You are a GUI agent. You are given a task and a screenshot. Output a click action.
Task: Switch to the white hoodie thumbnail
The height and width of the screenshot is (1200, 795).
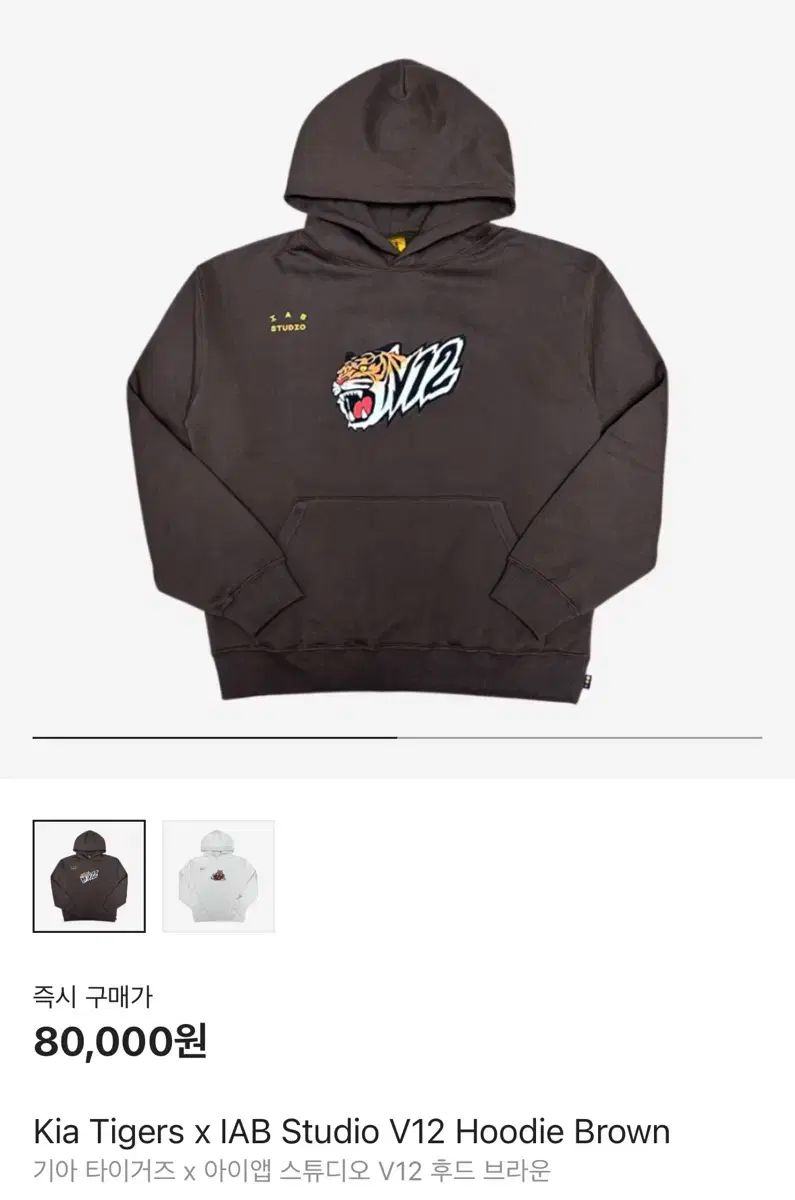click(218, 876)
